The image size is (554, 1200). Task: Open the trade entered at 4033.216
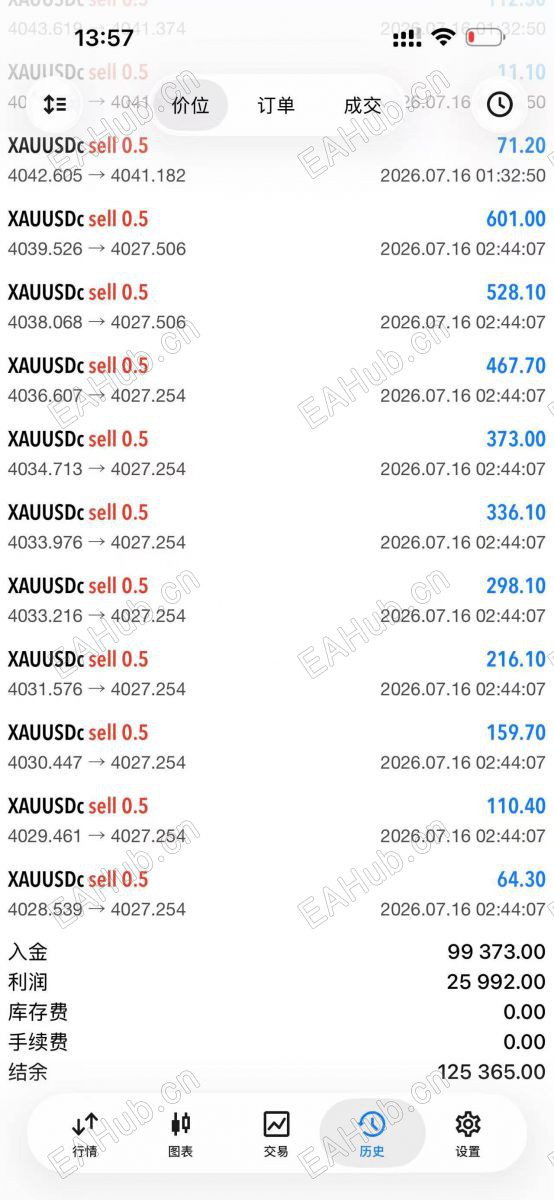point(277,600)
